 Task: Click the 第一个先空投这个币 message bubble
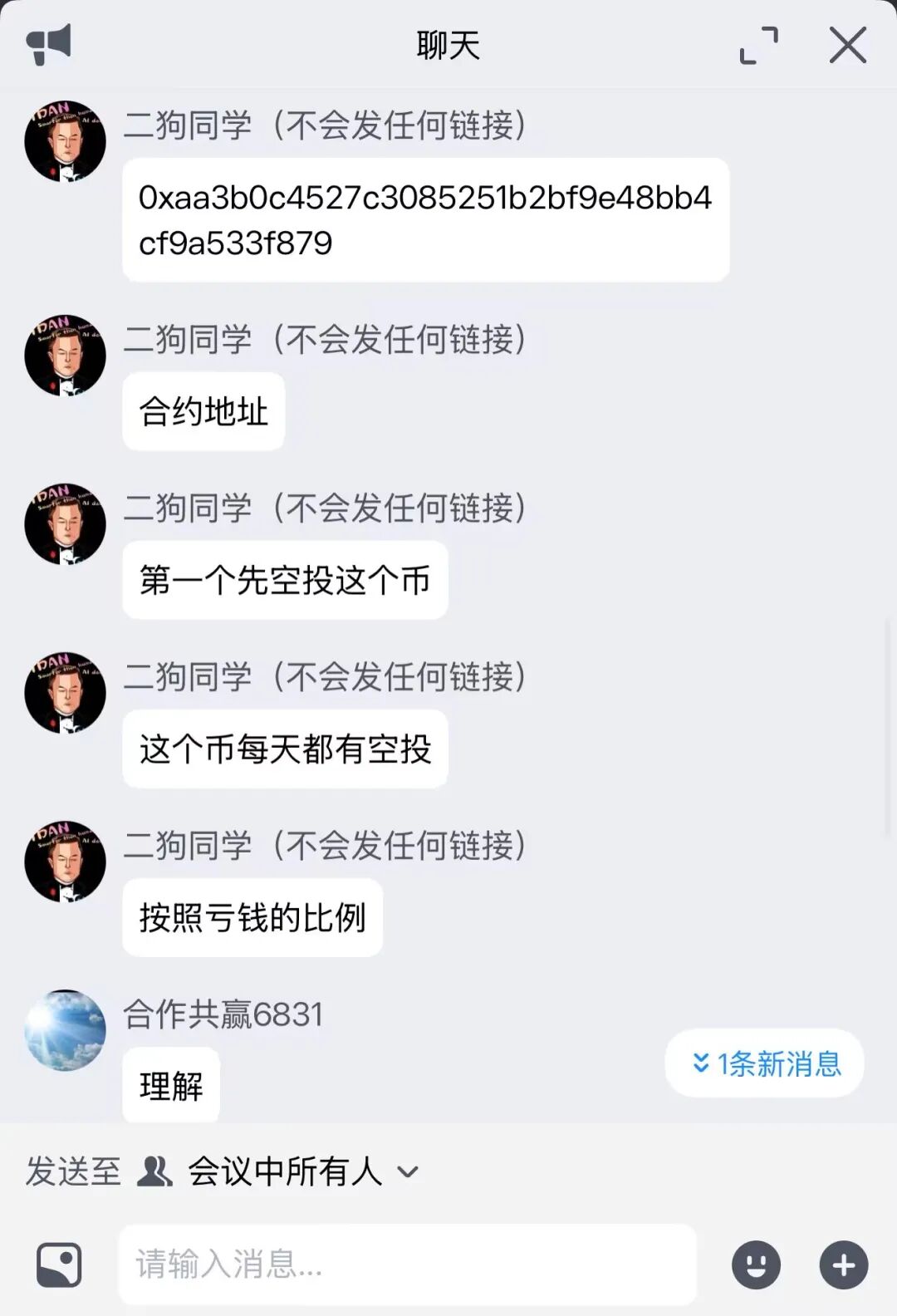pyautogui.click(x=286, y=580)
